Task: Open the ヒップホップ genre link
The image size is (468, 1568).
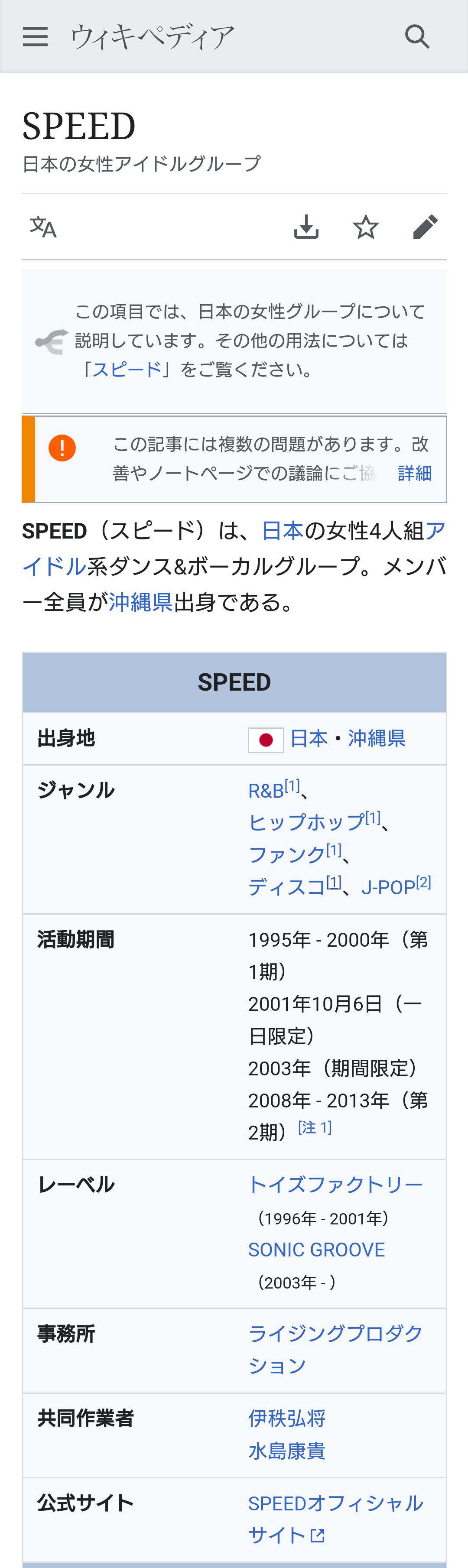Action: pos(306,822)
